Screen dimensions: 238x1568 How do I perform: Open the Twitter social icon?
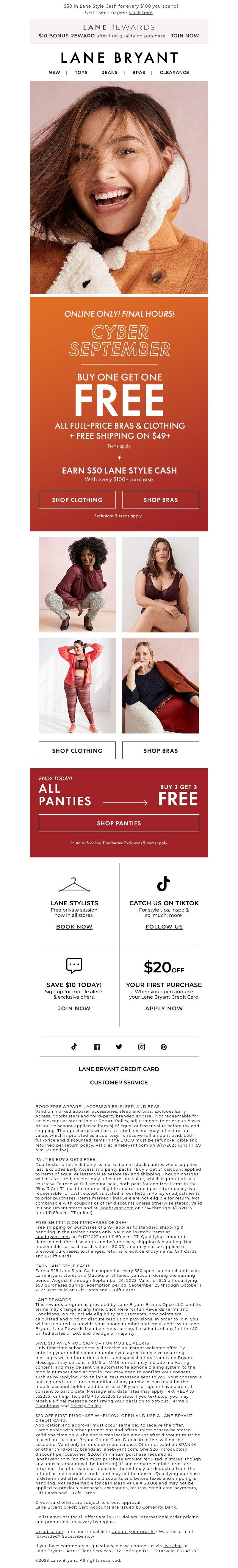point(119,1047)
